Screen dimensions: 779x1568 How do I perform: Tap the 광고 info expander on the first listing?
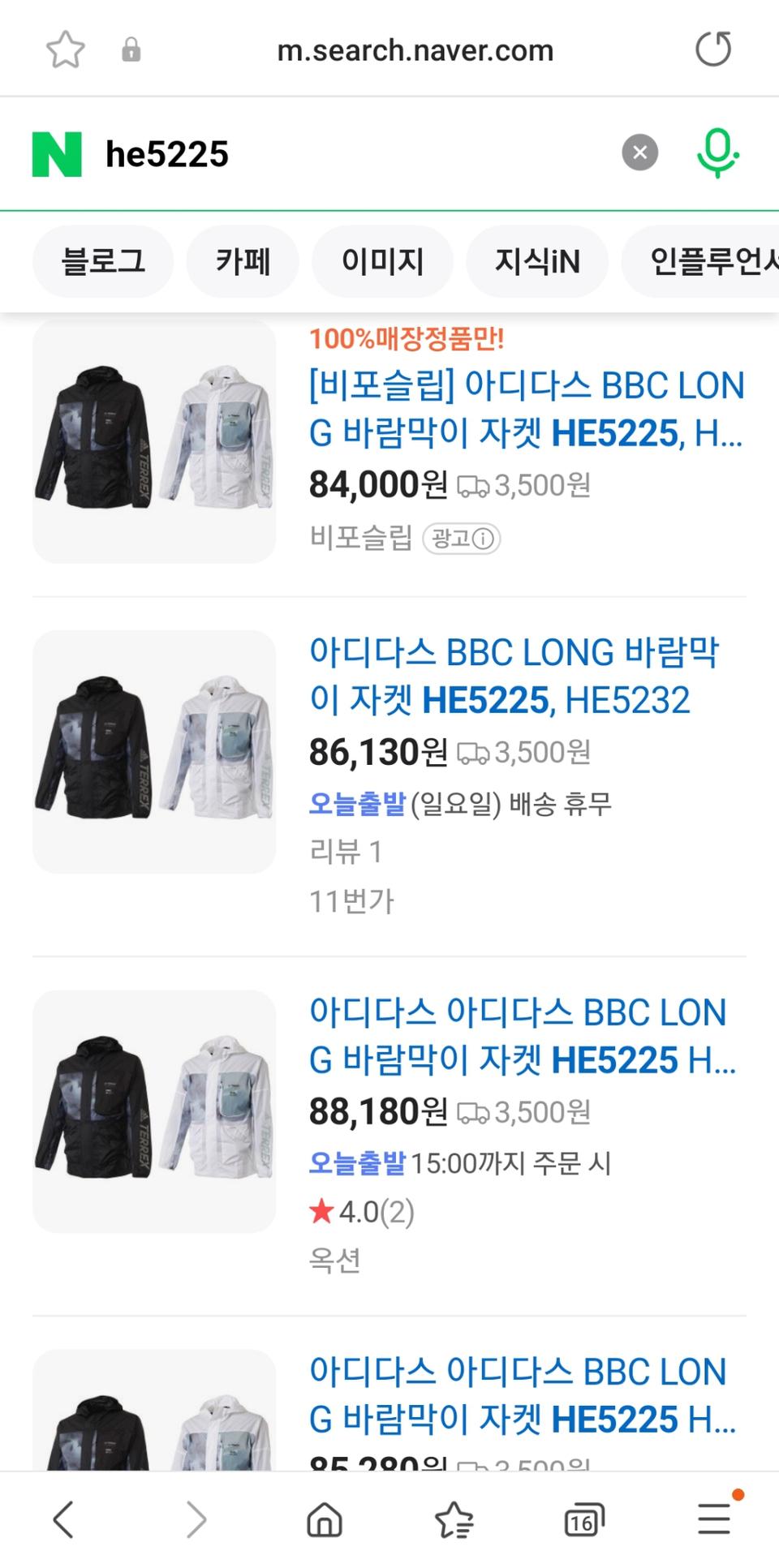pos(463,539)
